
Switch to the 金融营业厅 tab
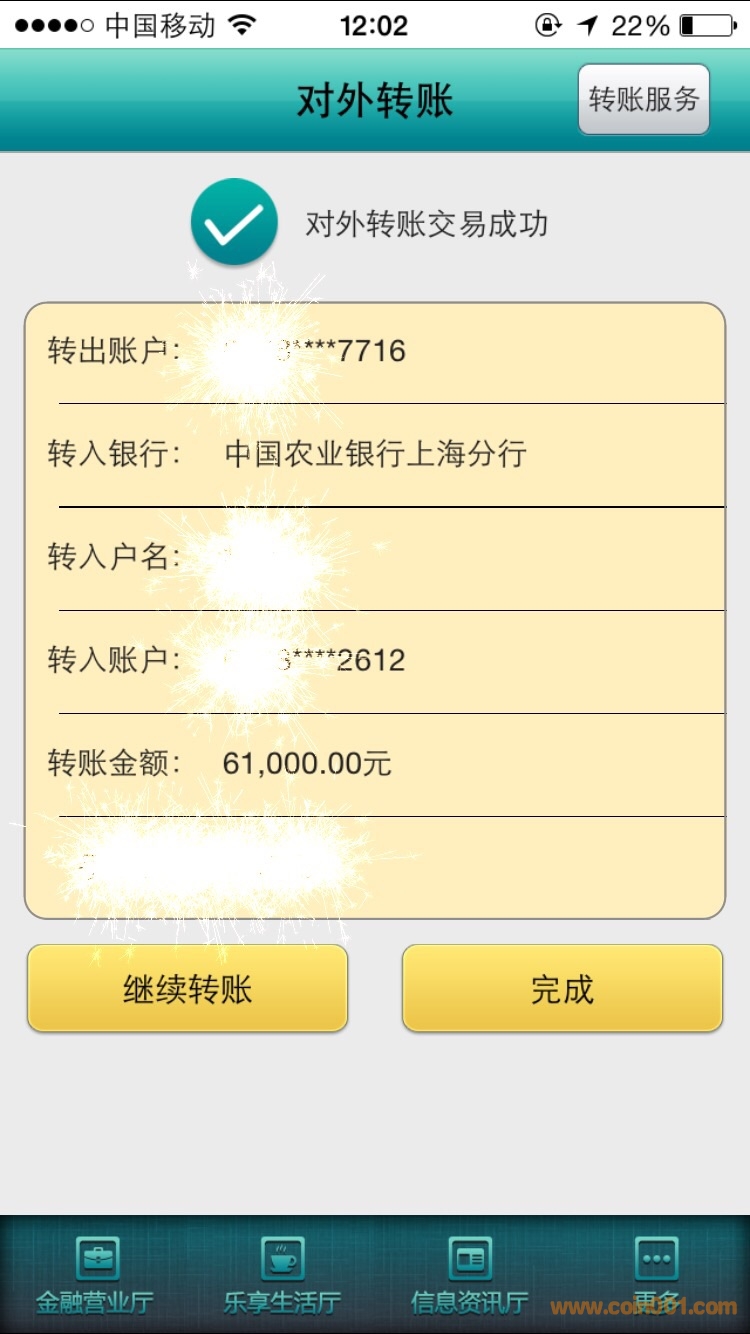pos(96,1274)
